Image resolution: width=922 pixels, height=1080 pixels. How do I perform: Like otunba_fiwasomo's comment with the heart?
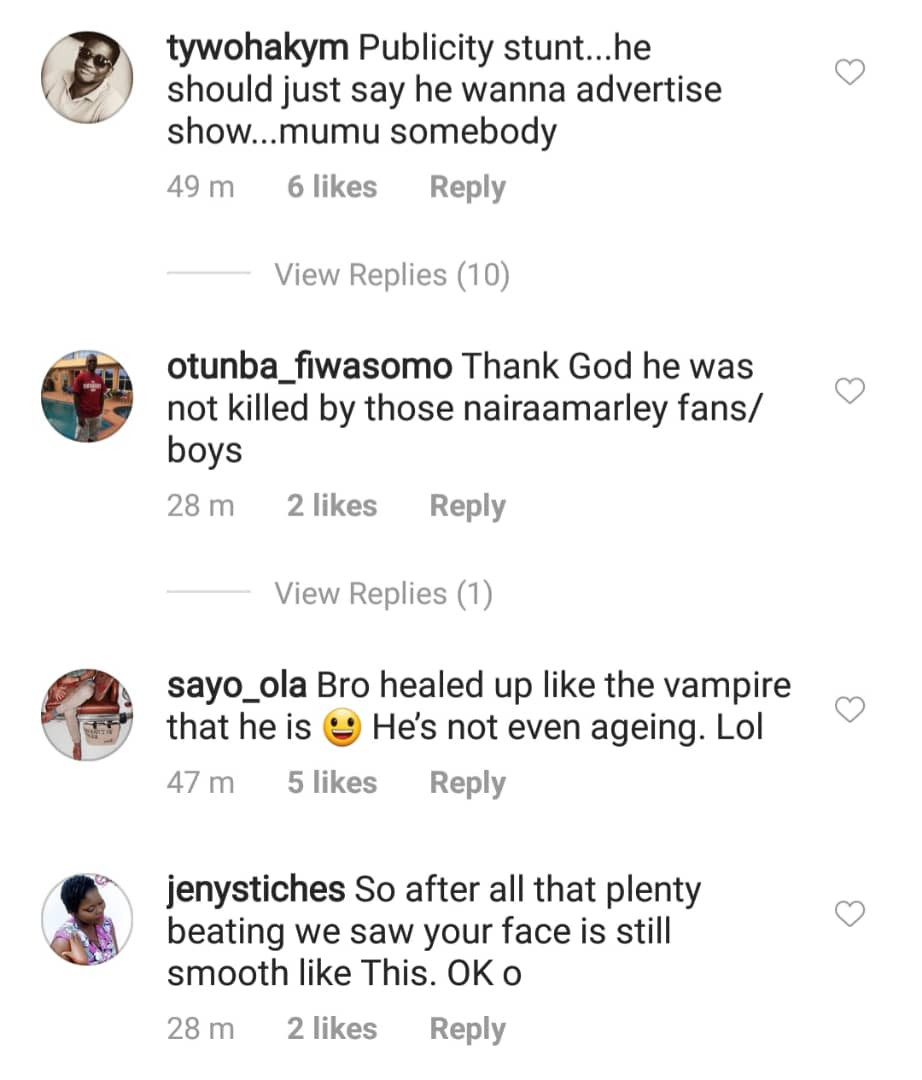tap(849, 392)
